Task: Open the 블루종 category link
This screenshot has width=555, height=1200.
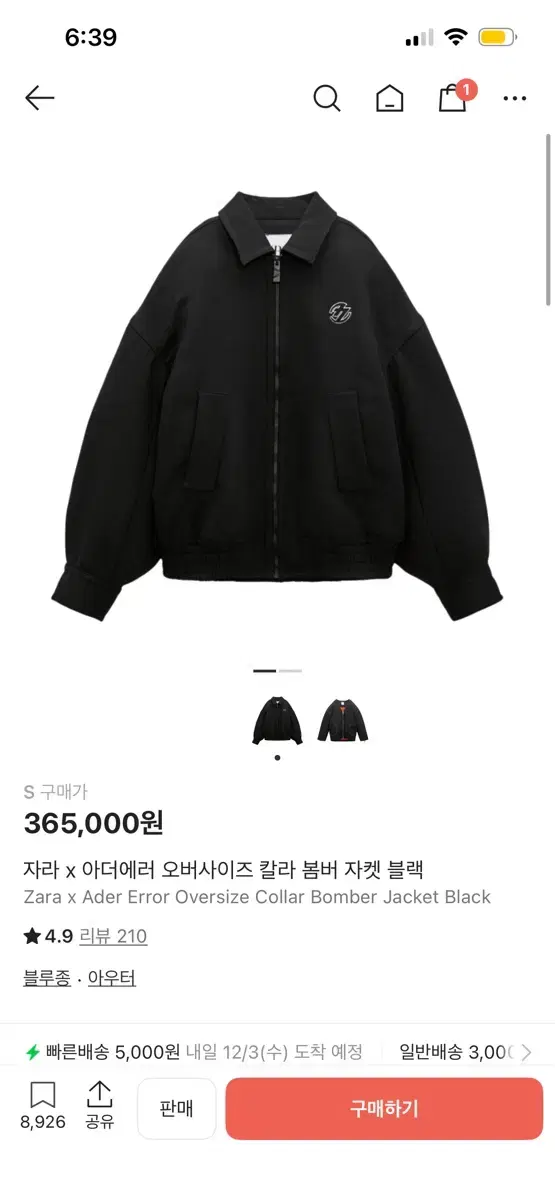Action: point(47,978)
